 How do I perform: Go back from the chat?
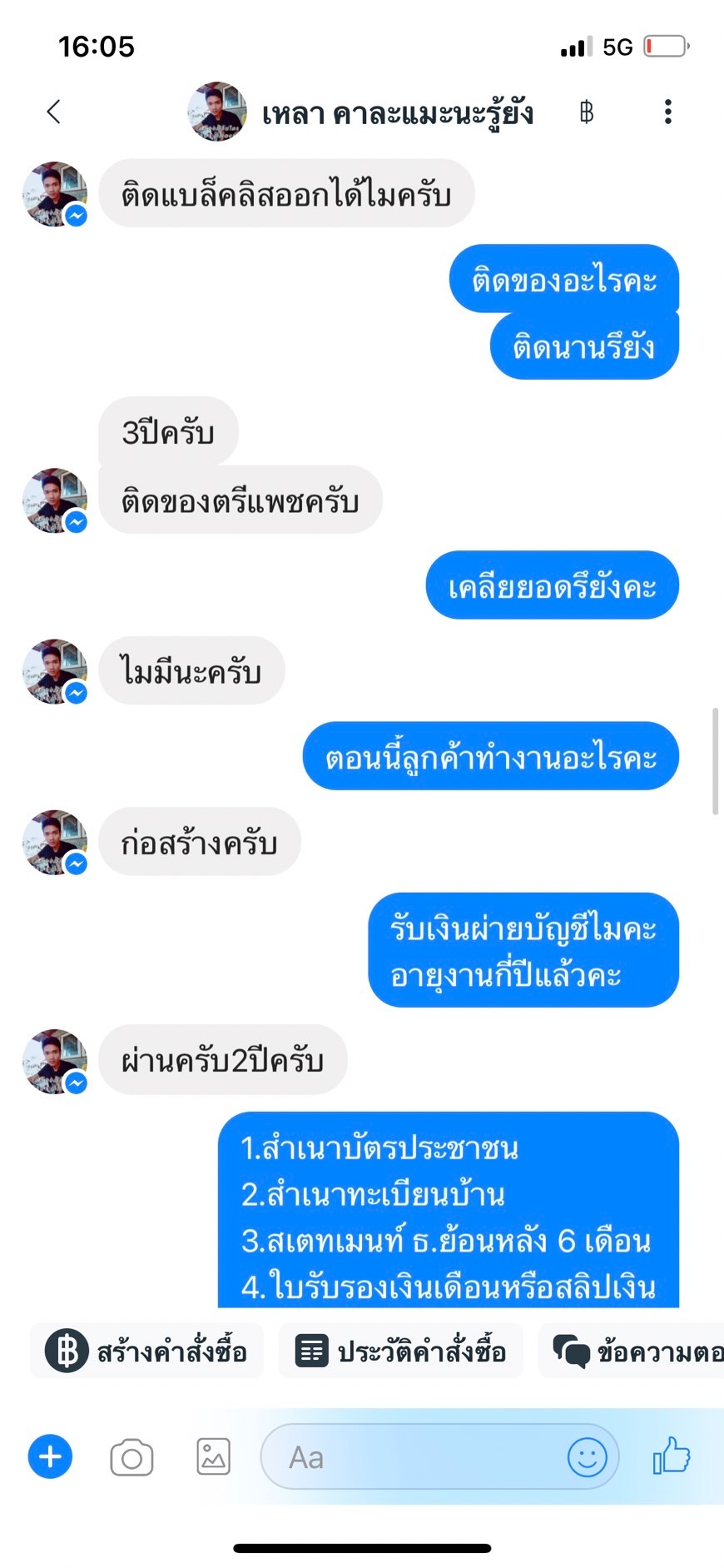tap(54, 112)
